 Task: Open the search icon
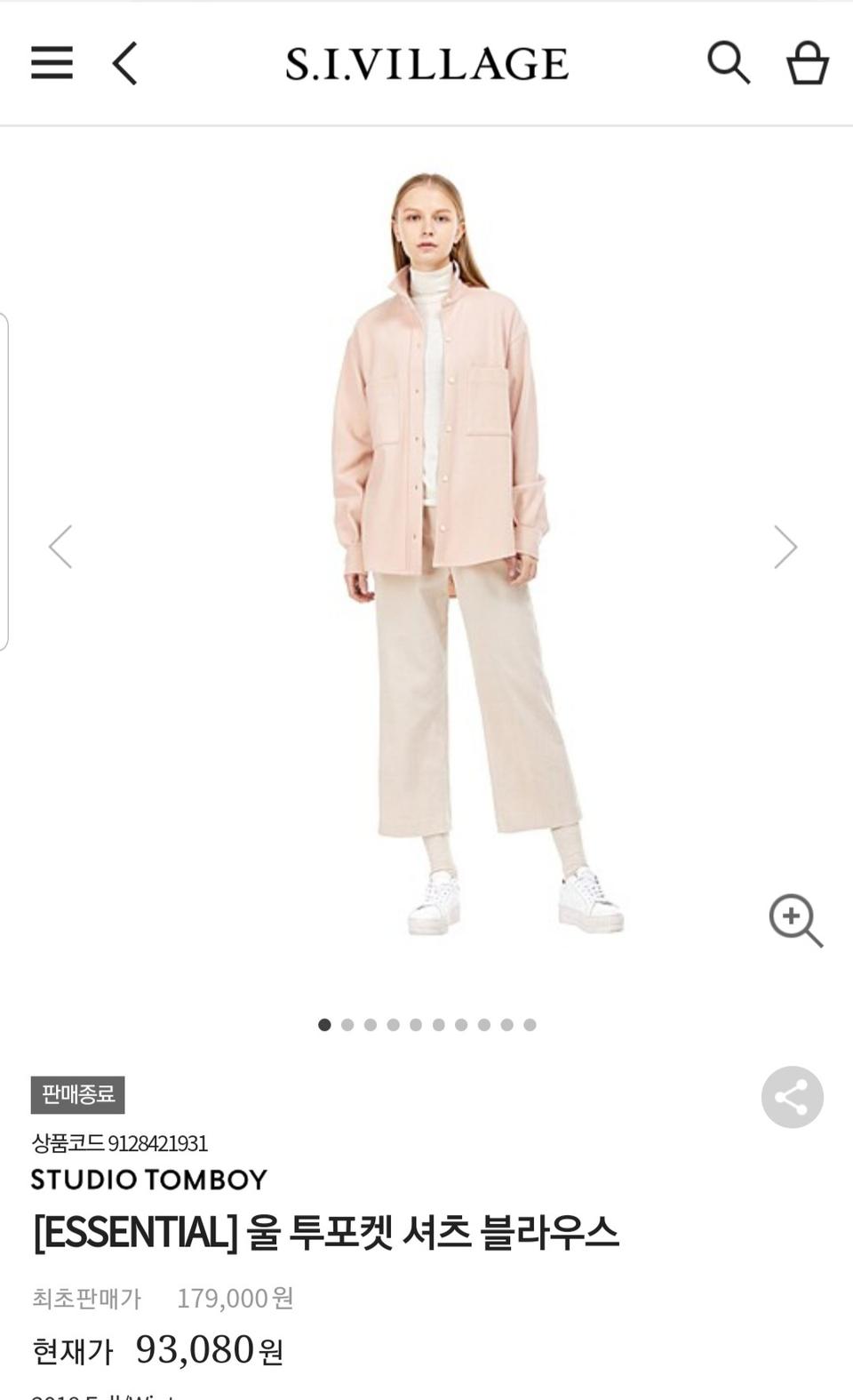728,63
